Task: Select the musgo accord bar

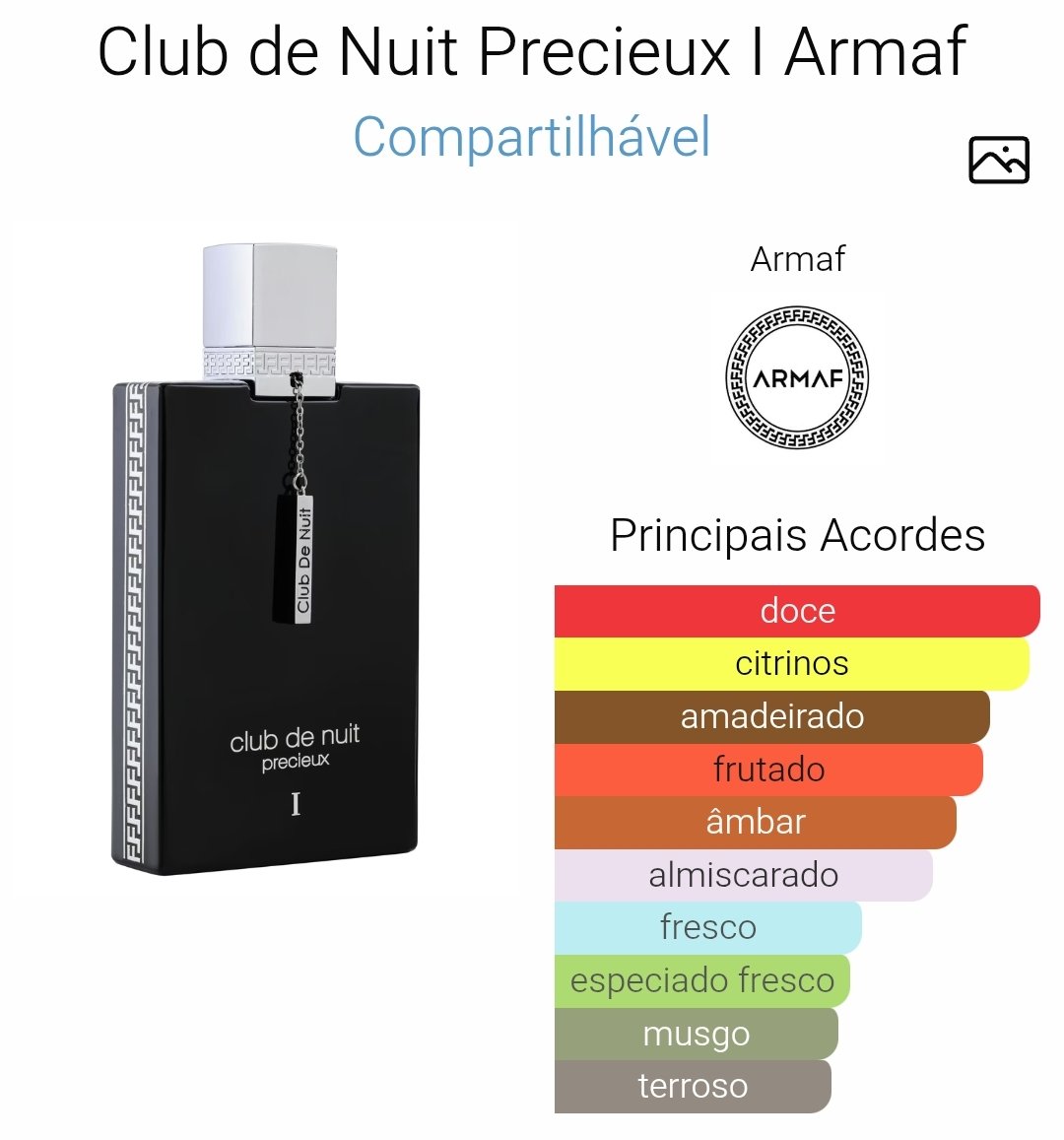Action: point(695,1035)
